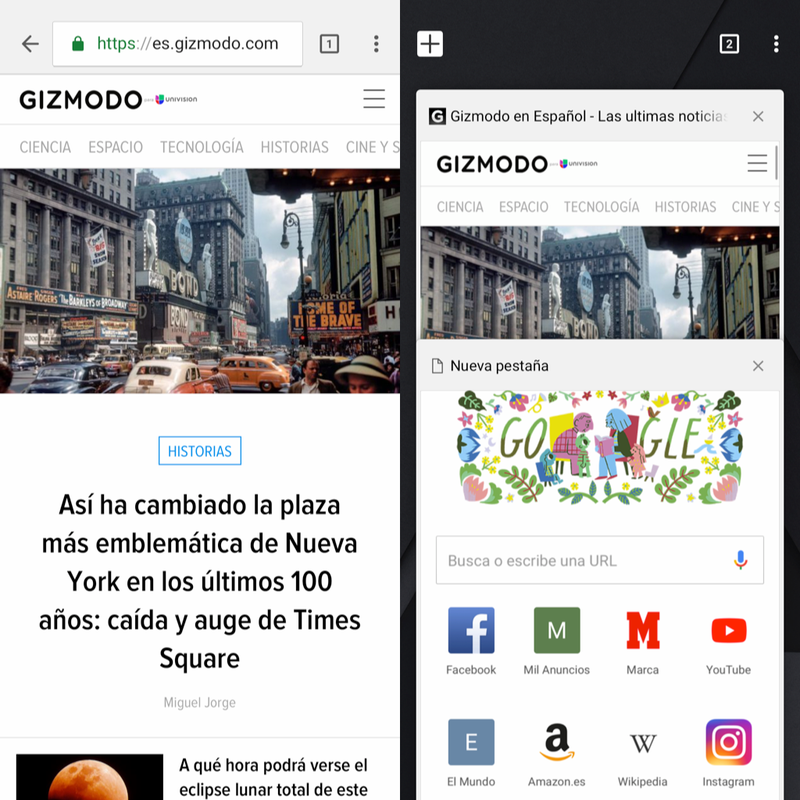Open the Times Square article headline
The height and width of the screenshot is (800, 800).
(200, 581)
